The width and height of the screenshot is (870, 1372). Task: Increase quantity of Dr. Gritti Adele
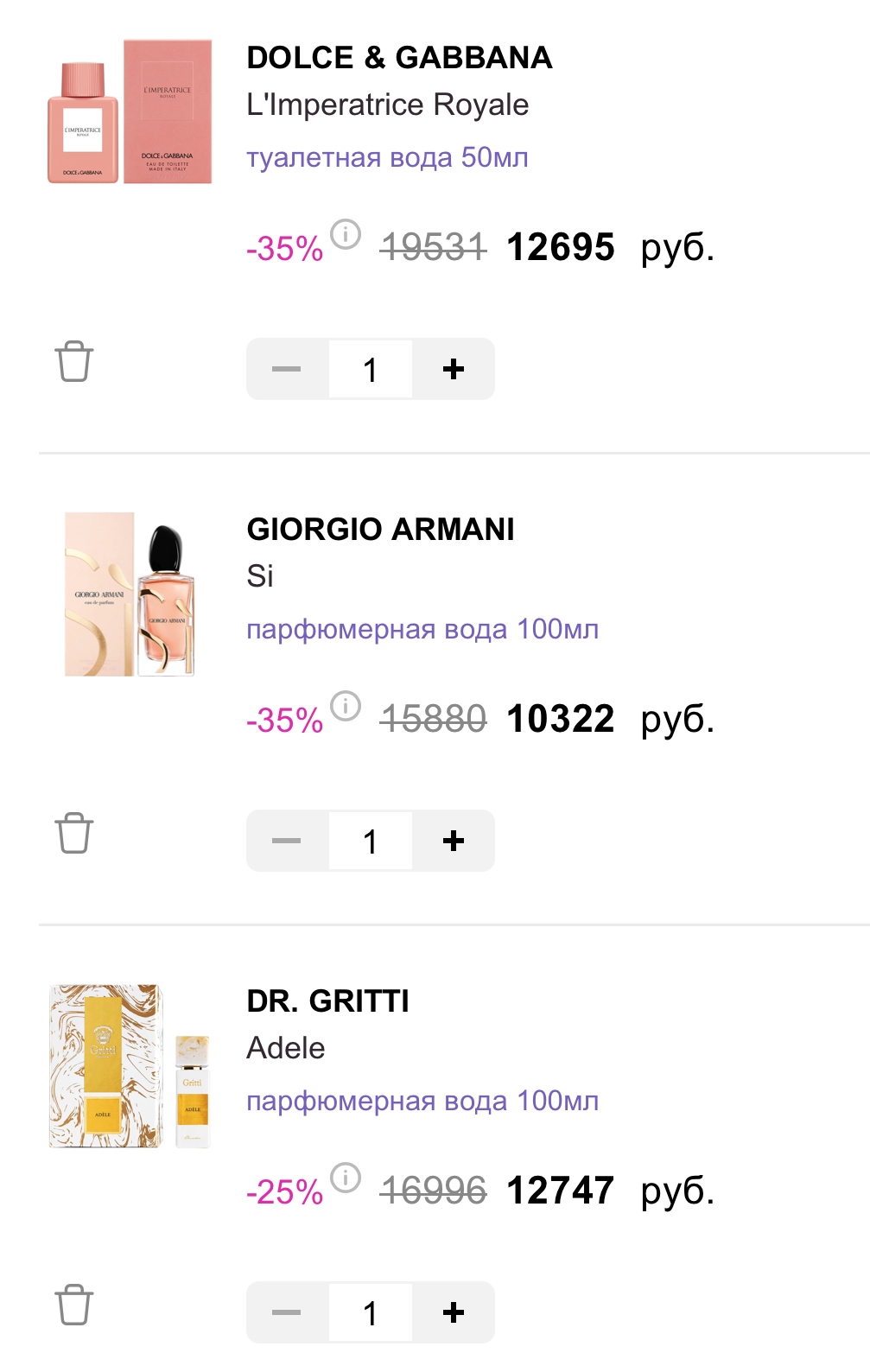tap(454, 1313)
